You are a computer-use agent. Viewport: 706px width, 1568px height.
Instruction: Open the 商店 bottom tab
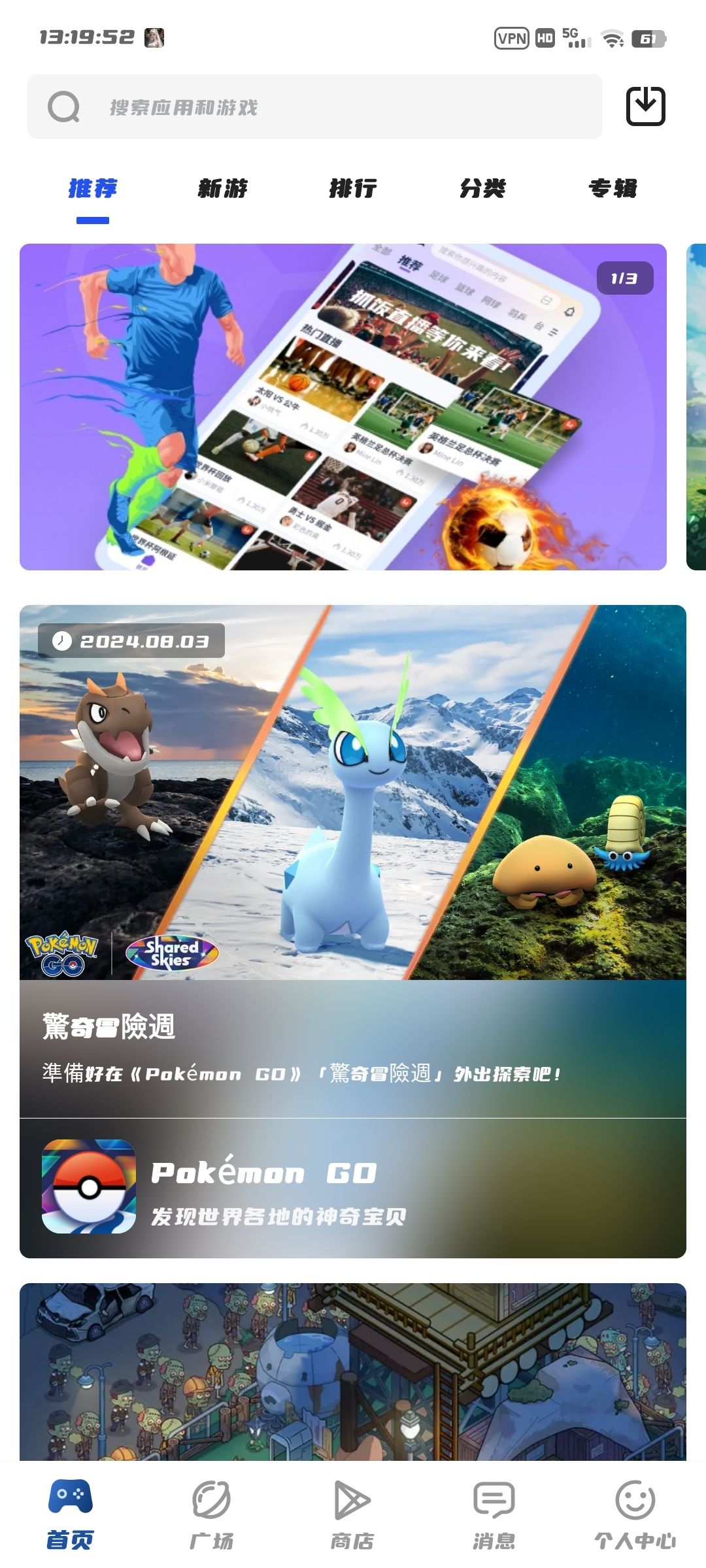coord(352,1514)
